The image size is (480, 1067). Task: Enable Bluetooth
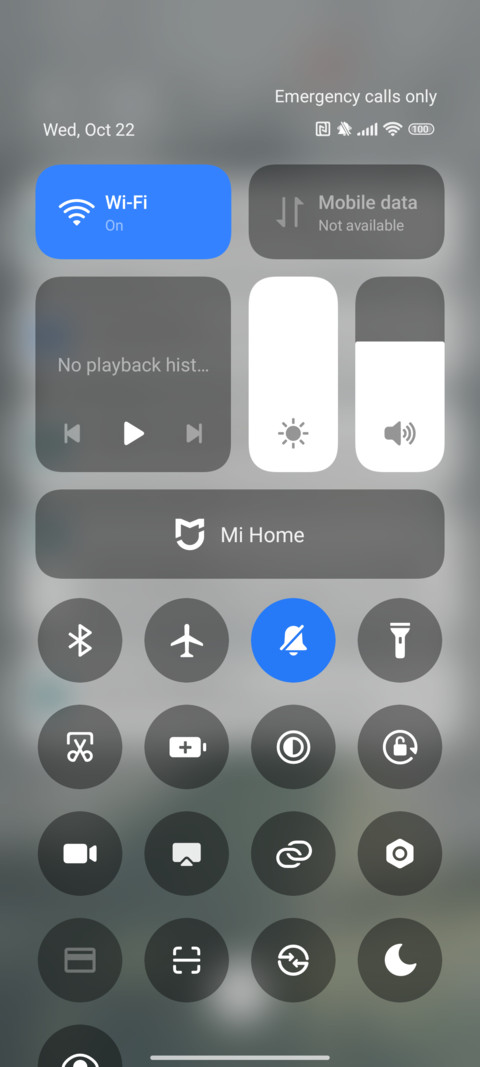[x=80, y=640]
